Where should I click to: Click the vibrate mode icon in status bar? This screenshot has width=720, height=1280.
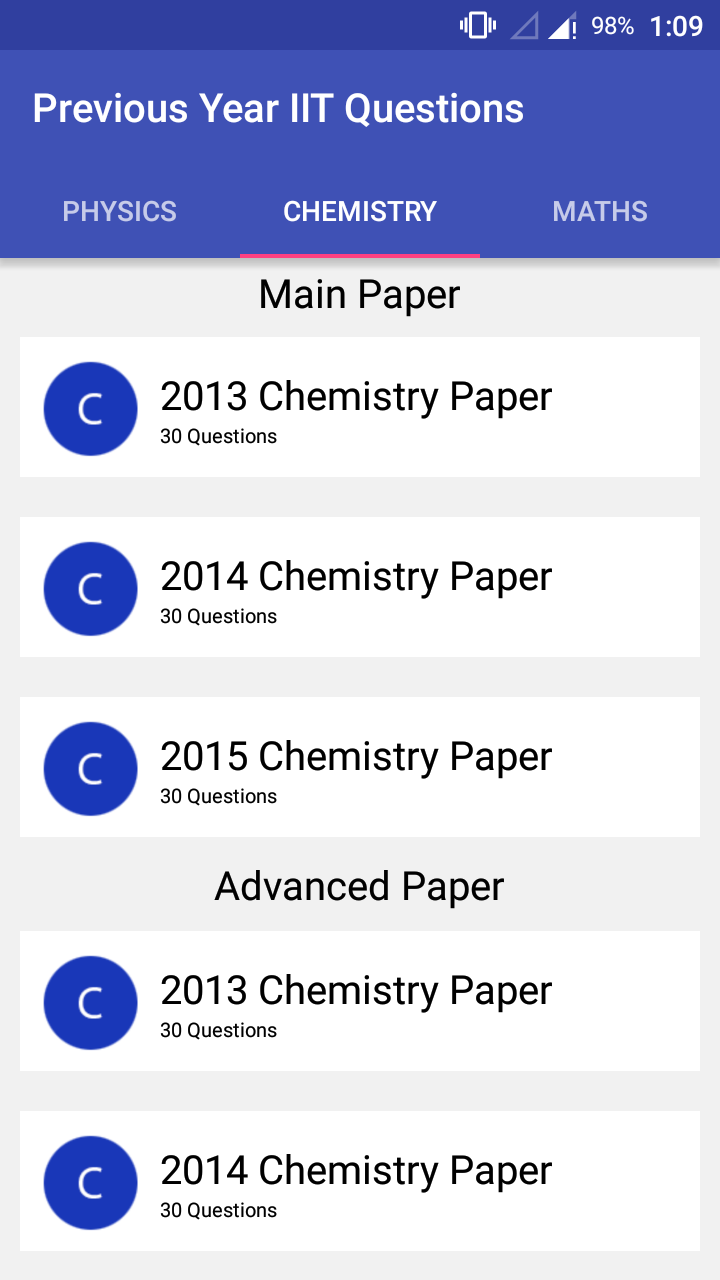click(x=477, y=25)
